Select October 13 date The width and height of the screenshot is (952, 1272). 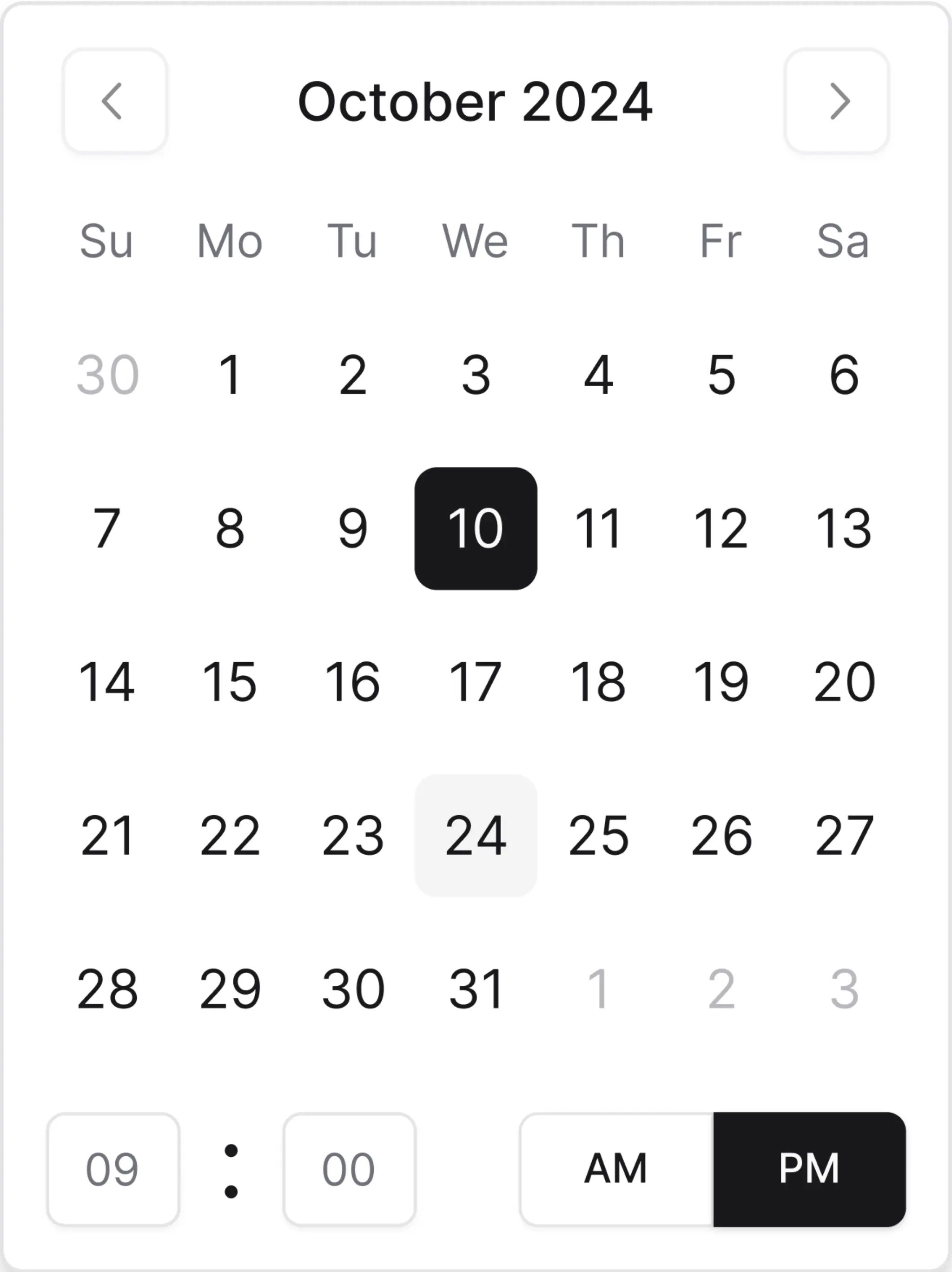(x=844, y=528)
